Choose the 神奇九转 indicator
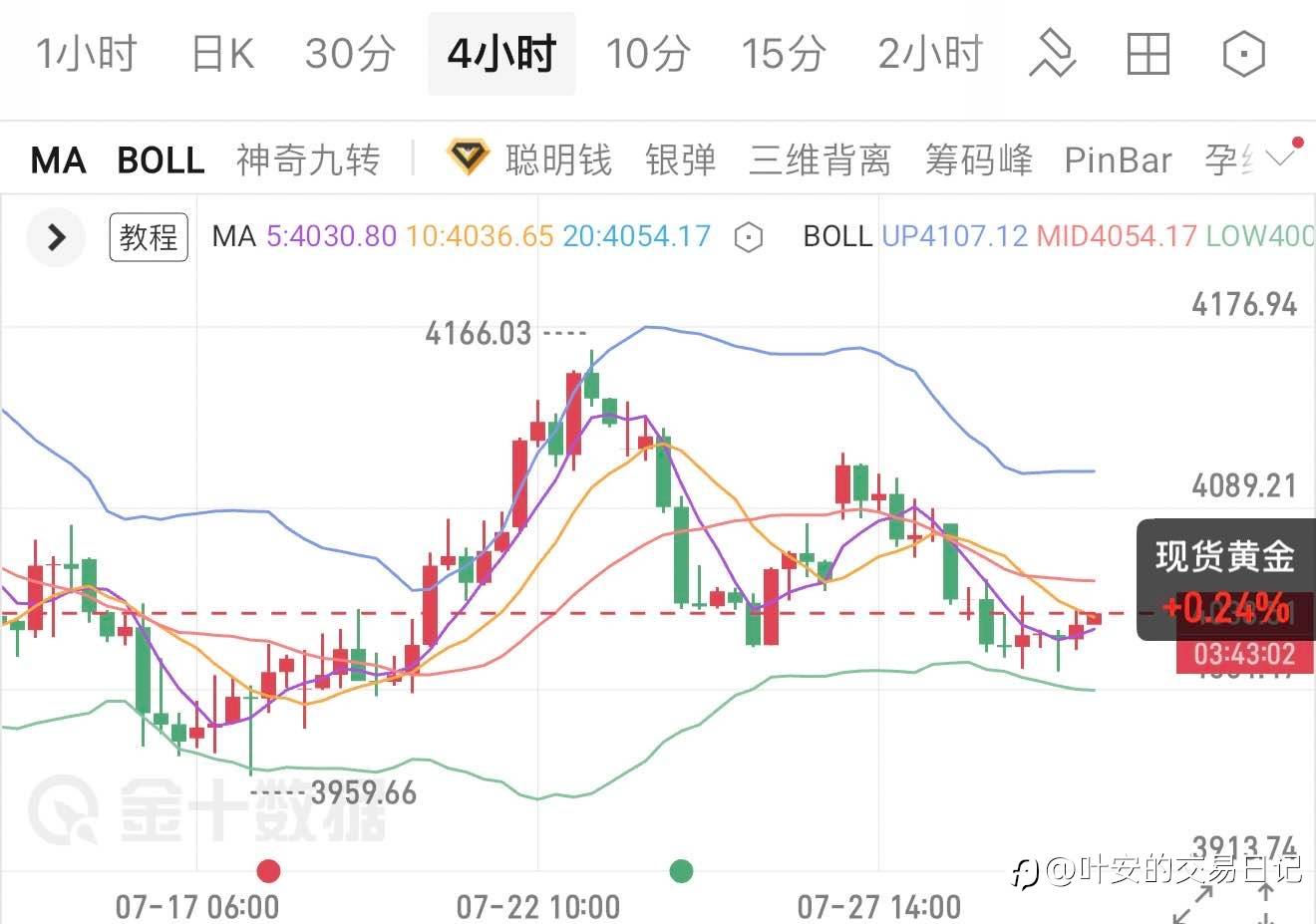This screenshot has width=1316, height=924. [x=308, y=160]
